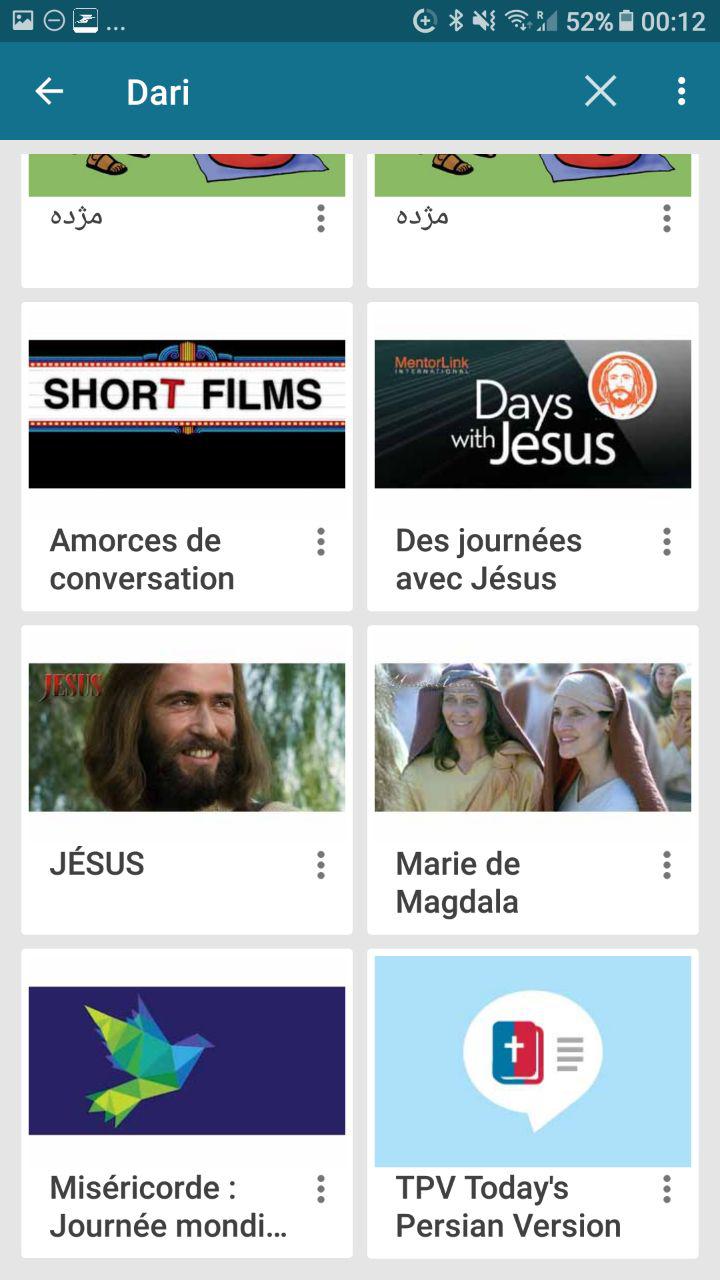Go back using the arrow icon
This screenshot has height=1280, width=720.
(49, 92)
